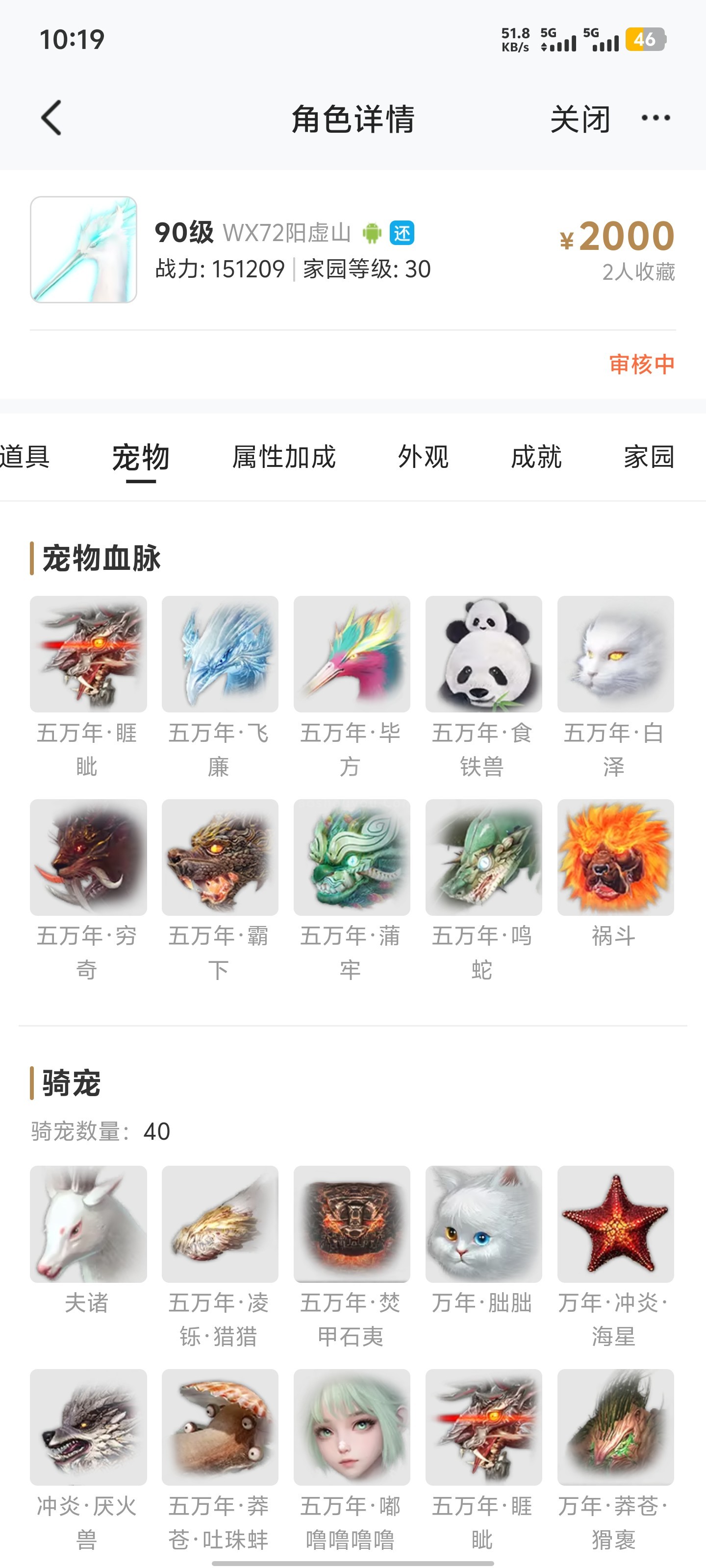The image size is (706, 1568).
Task: Open the 夫诸 mount
Action: pos(88,1224)
